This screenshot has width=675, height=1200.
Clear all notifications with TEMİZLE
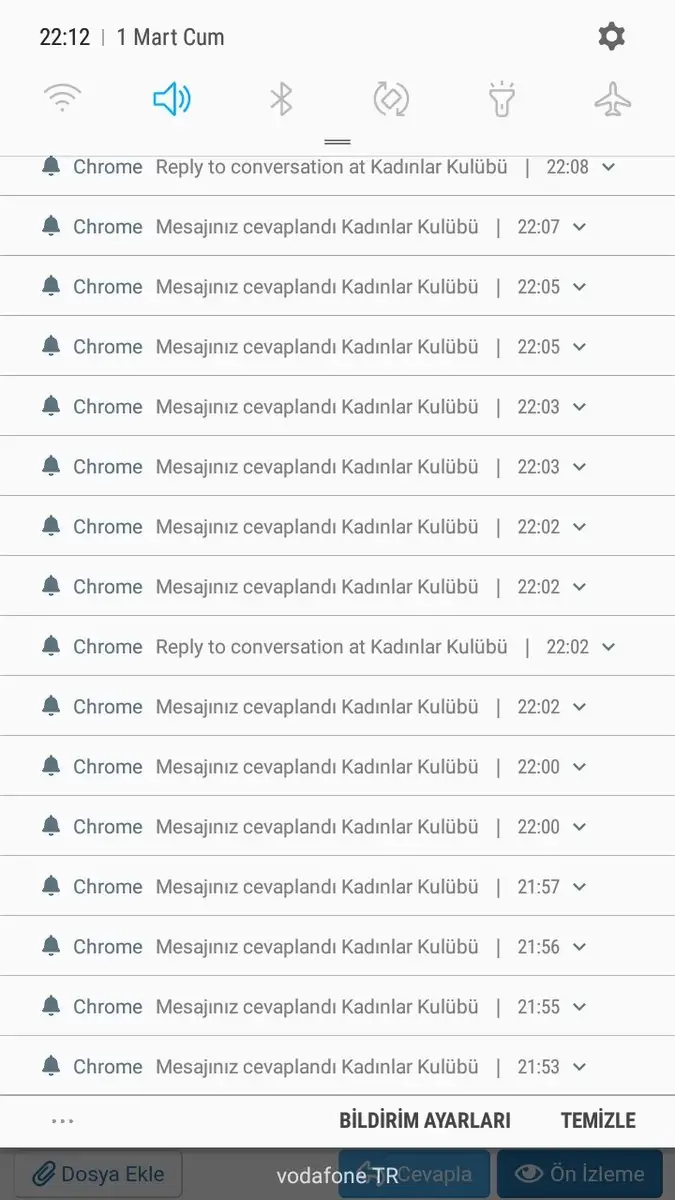click(x=598, y=1121)
